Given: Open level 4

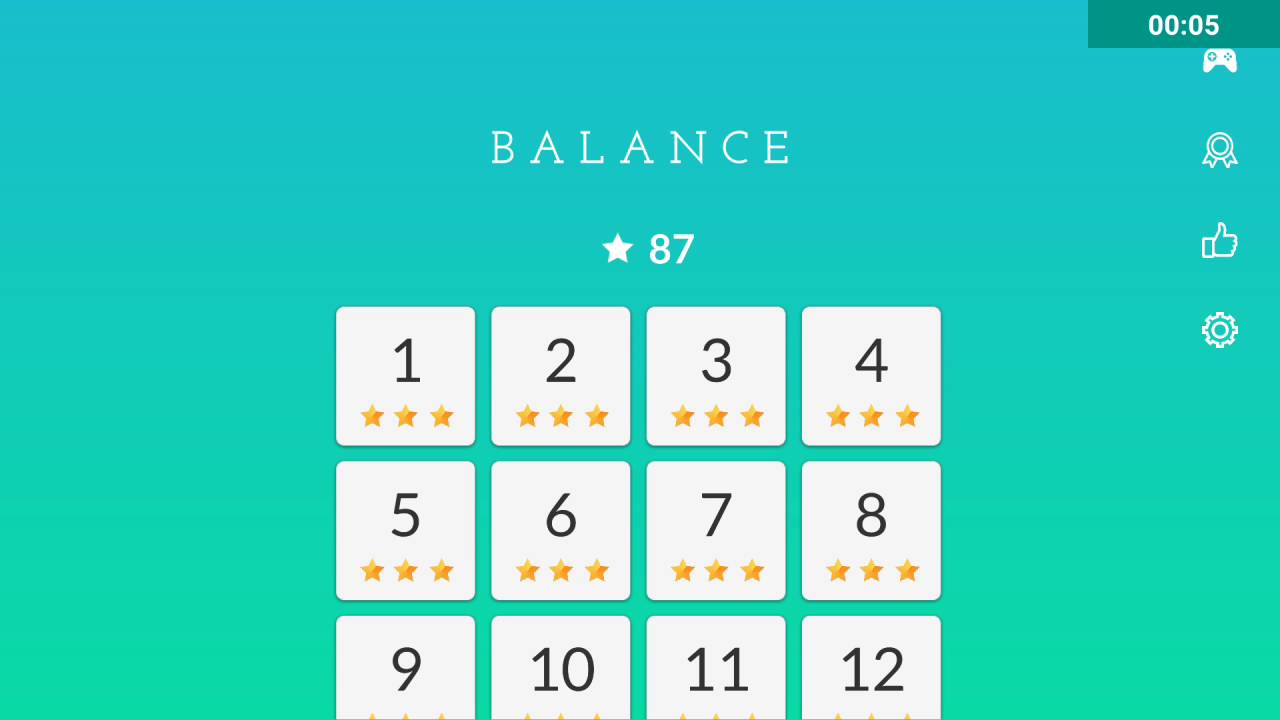Looking at the screenshot, I should (x=871, y=376).
